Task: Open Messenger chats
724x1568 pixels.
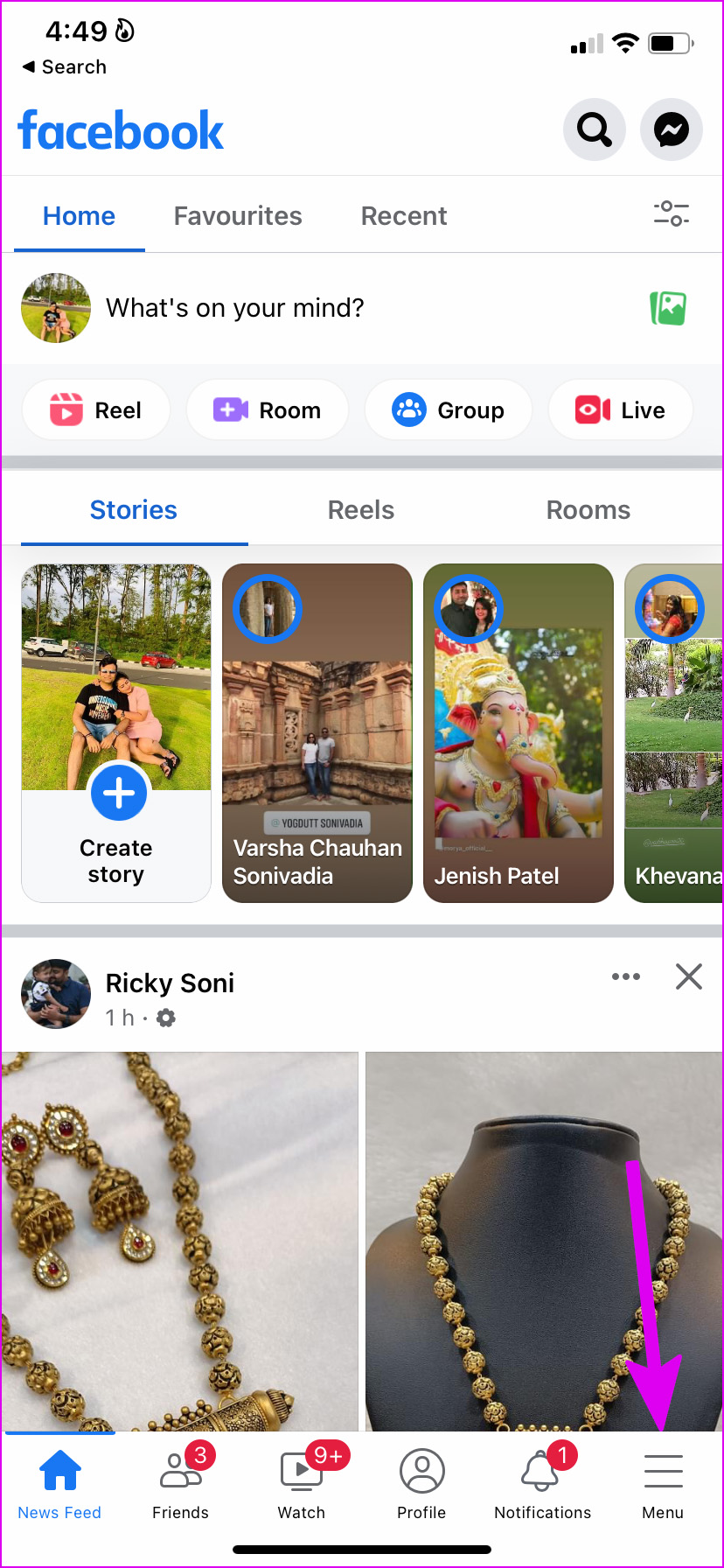Action: [x=671, y=129]
